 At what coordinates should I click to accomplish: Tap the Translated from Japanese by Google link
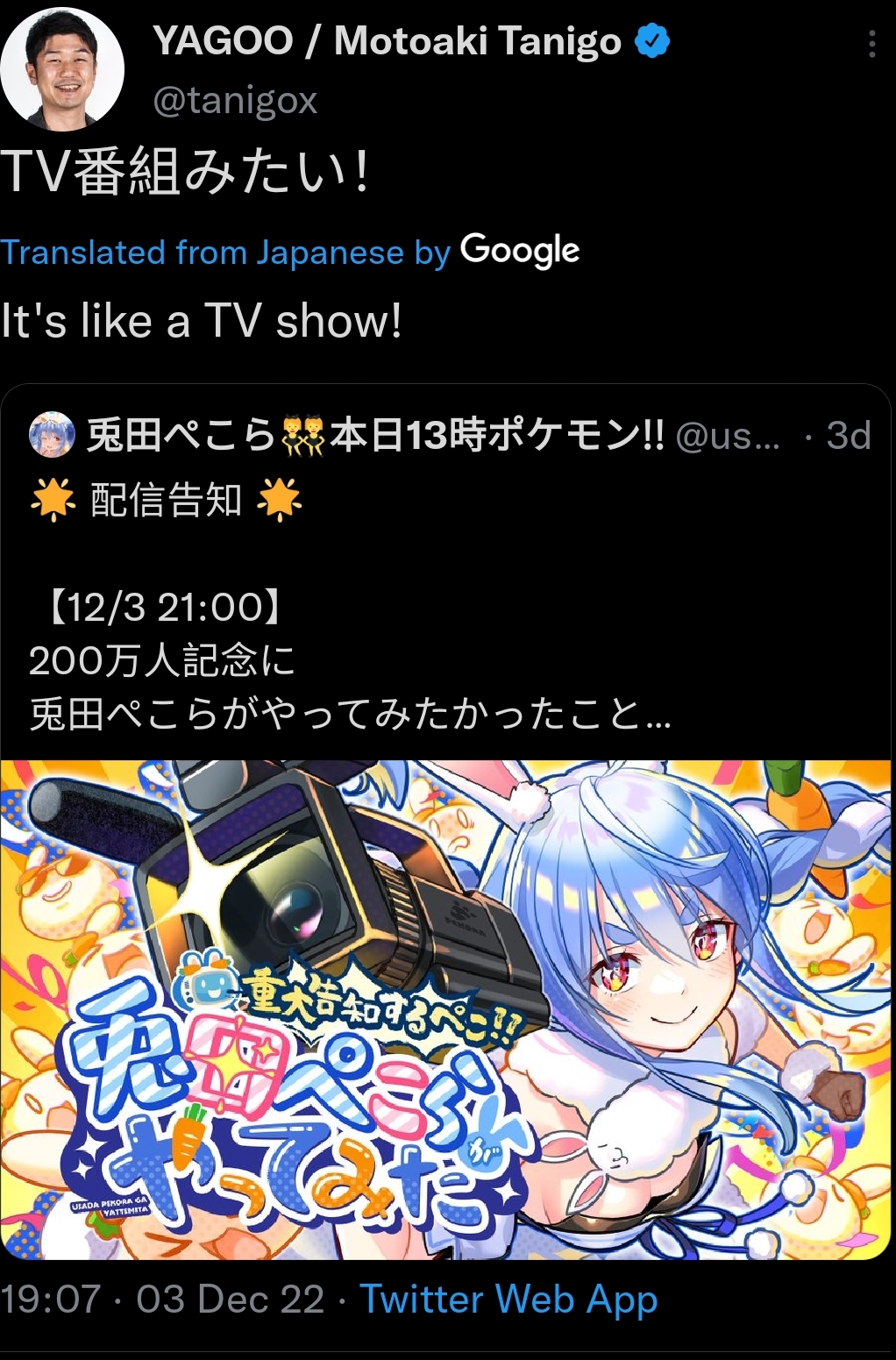(x=289, y=252)
